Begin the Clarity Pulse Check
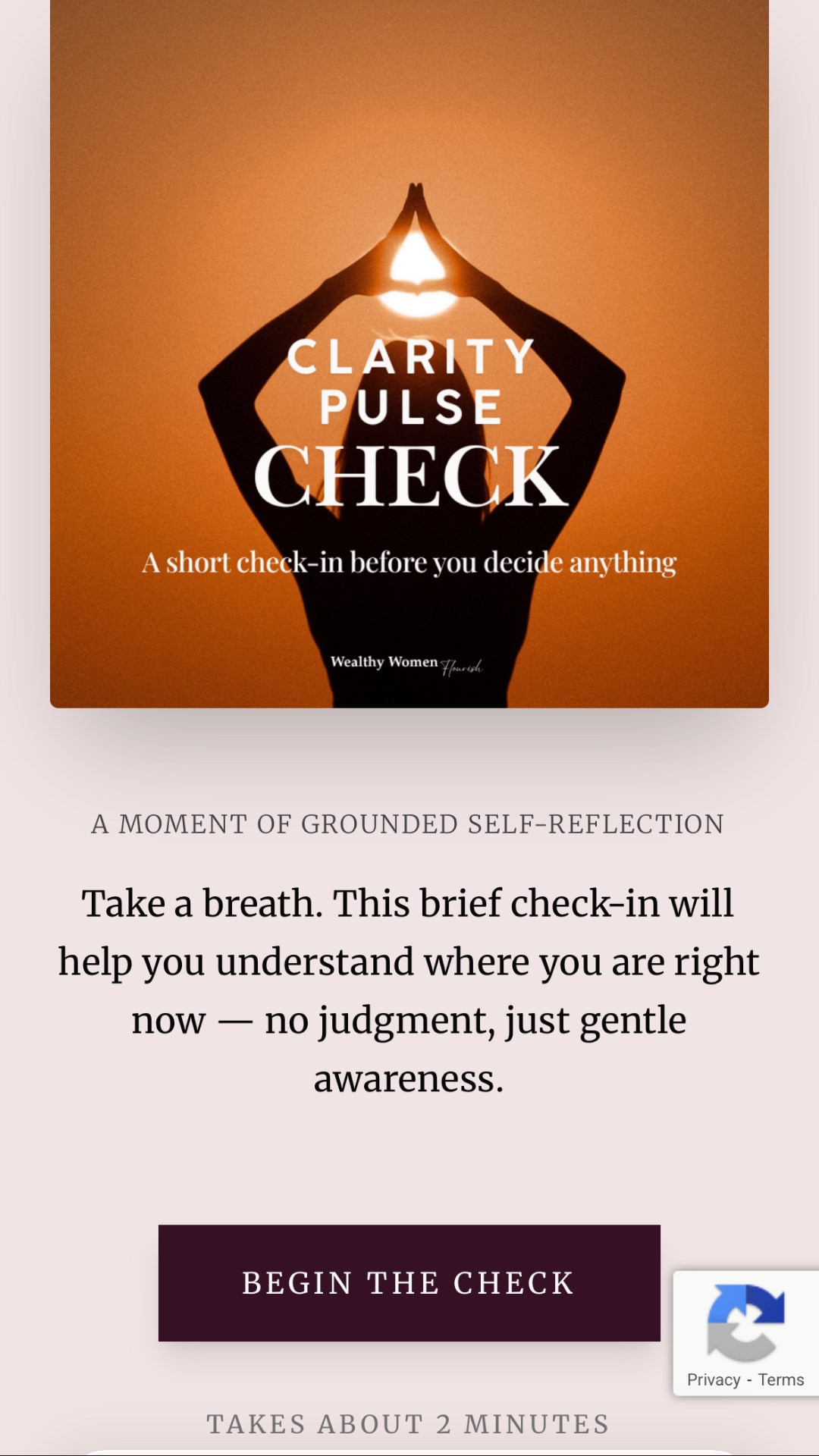The width and height of the screenshot is (819, 1456). 409,1282
